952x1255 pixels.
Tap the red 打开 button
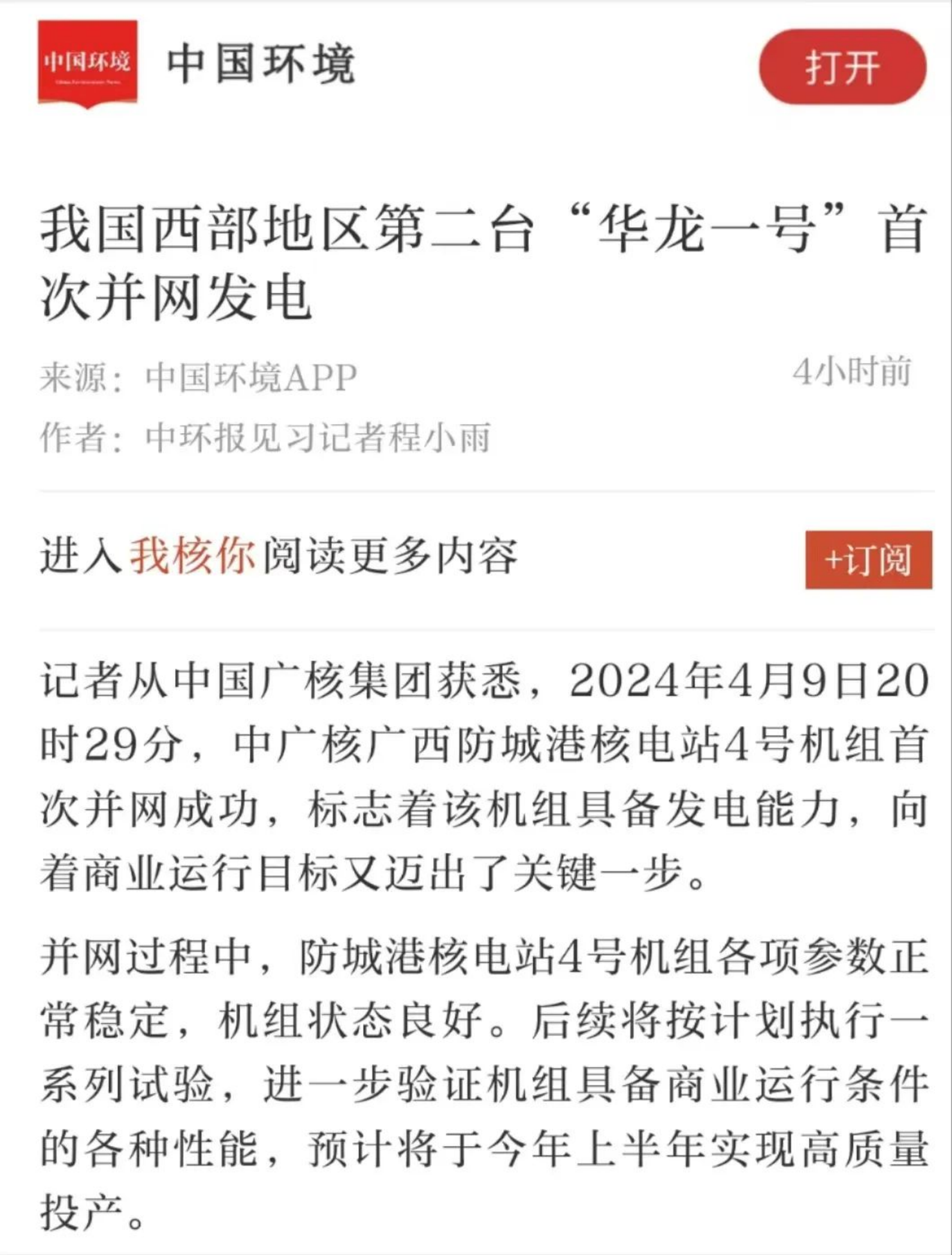pyautogui.click(x=842, y=67)
